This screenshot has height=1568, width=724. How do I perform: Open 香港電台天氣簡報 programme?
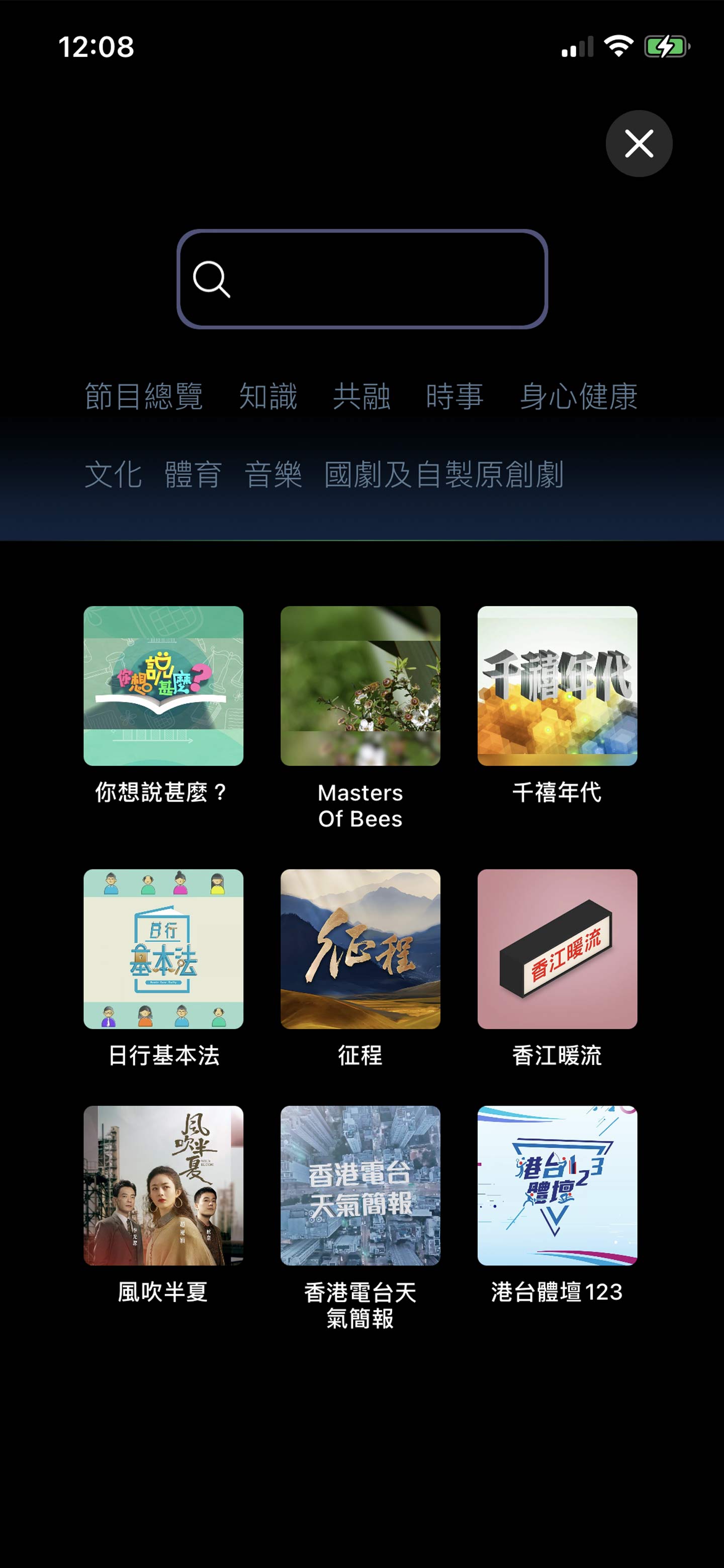[x=360, y=1185]
